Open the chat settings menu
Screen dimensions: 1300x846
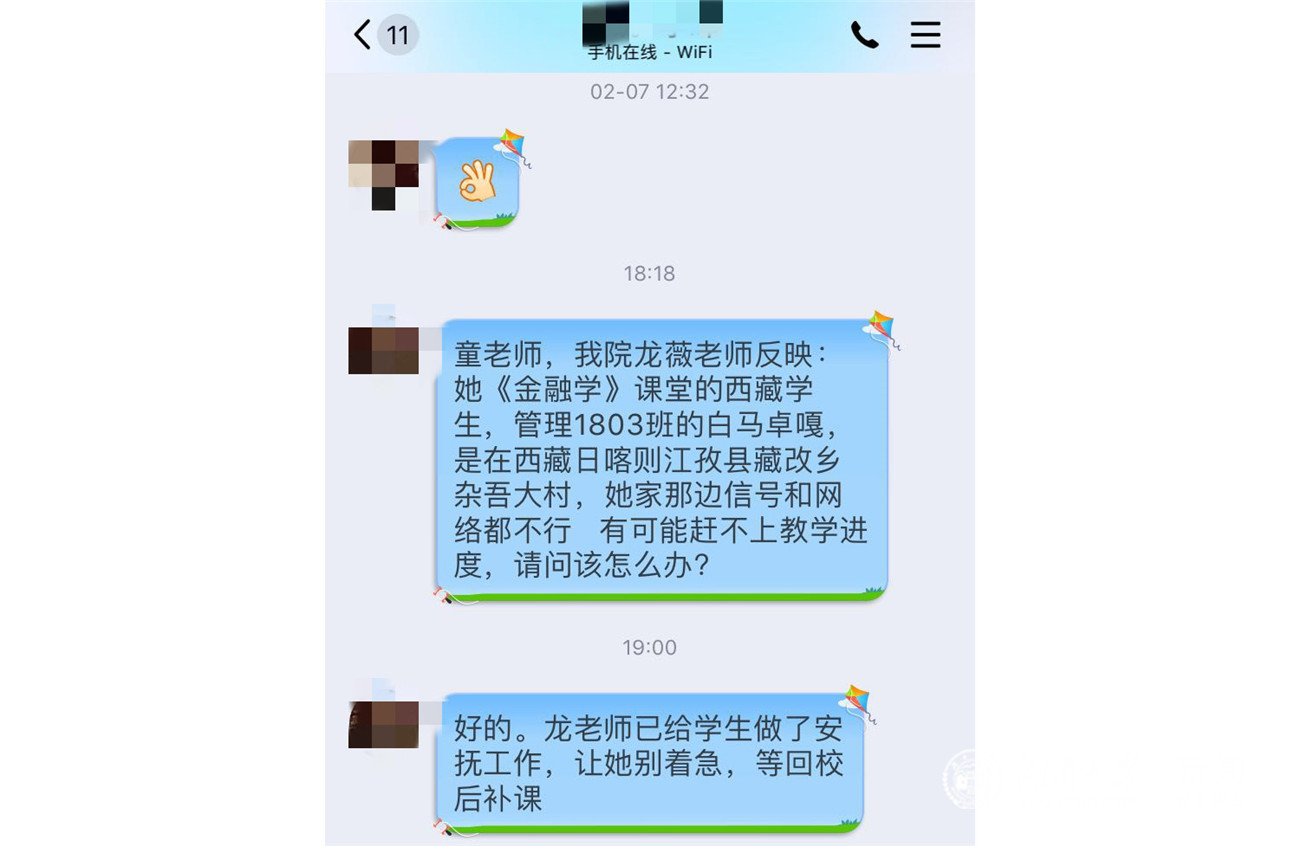pyautogui.click(x=925, y=35)
